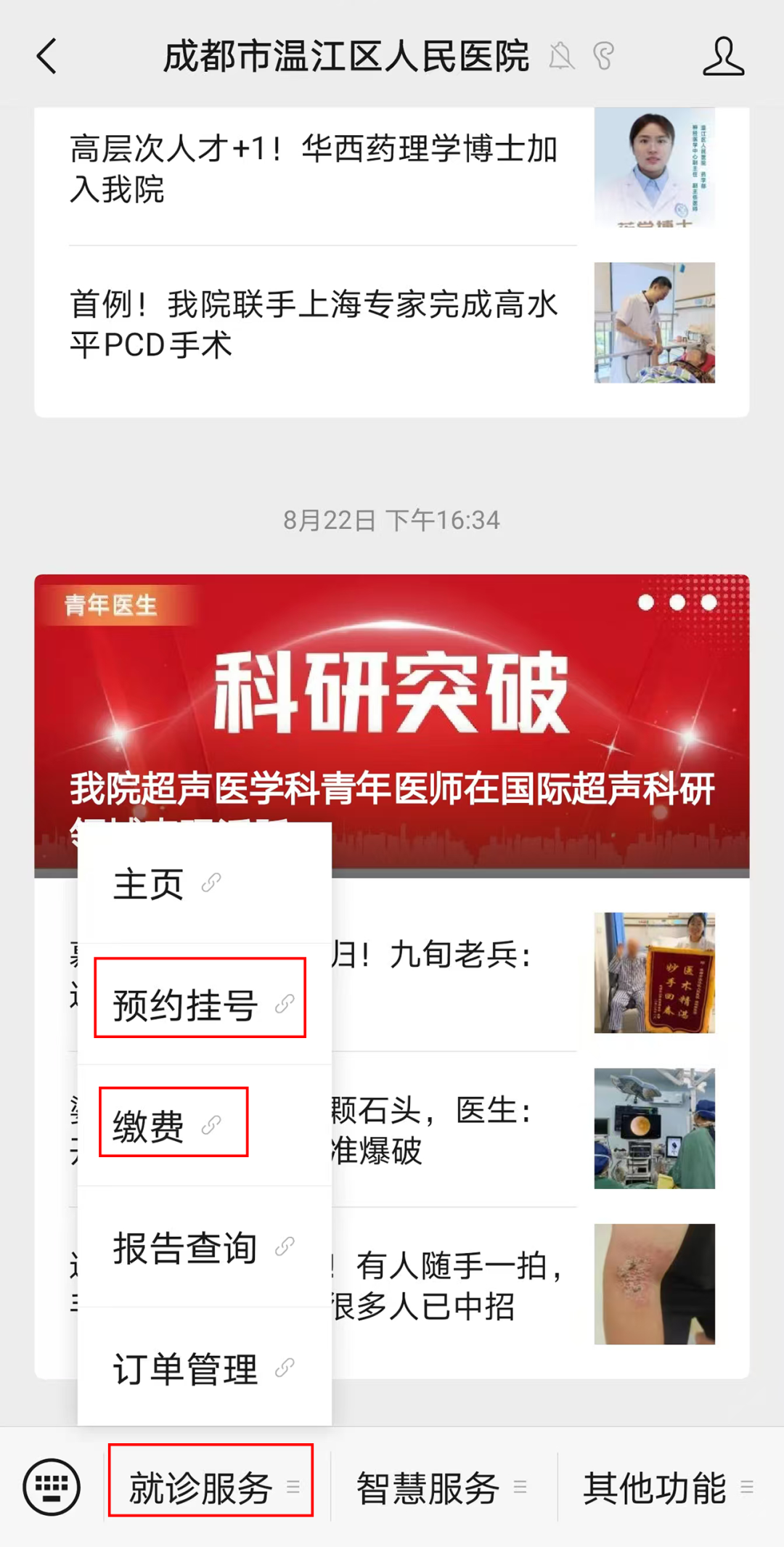Viewport: 784px width, 1547px height.
Task: Go back from the hospital account
Action: (46, 57)
